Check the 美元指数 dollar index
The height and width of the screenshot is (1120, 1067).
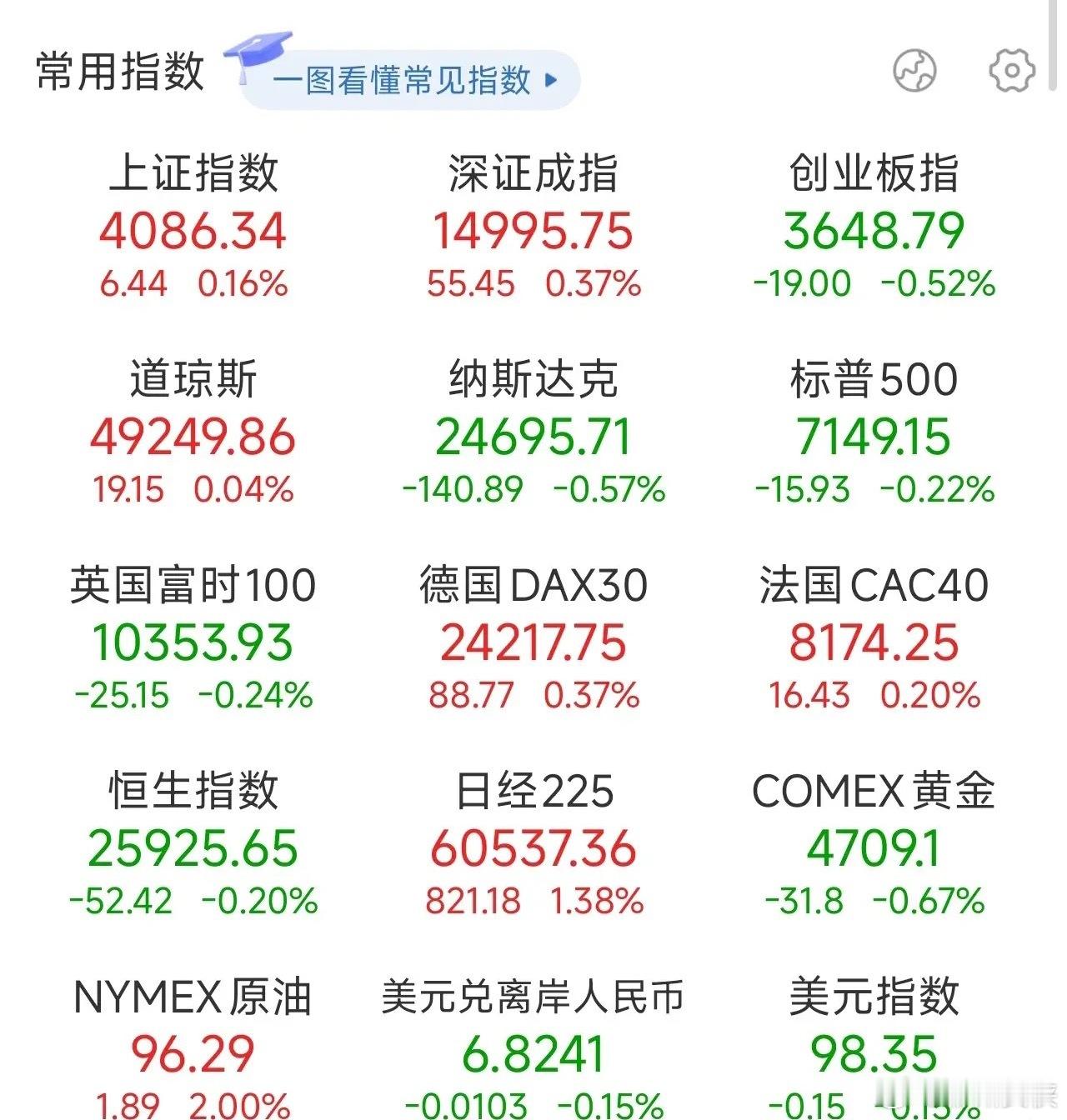coord(873,1050)
